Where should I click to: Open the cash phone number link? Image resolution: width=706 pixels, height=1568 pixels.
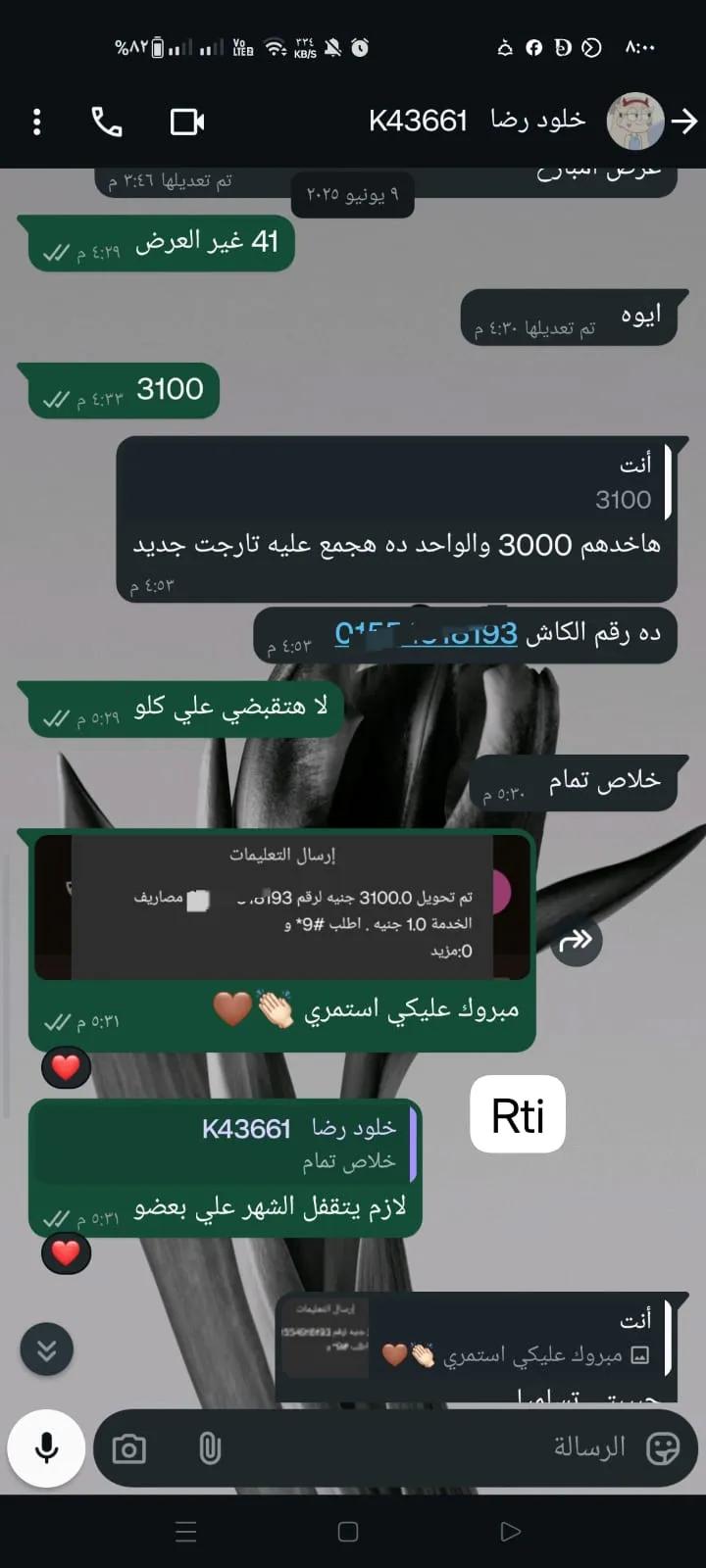coord(426,634)
